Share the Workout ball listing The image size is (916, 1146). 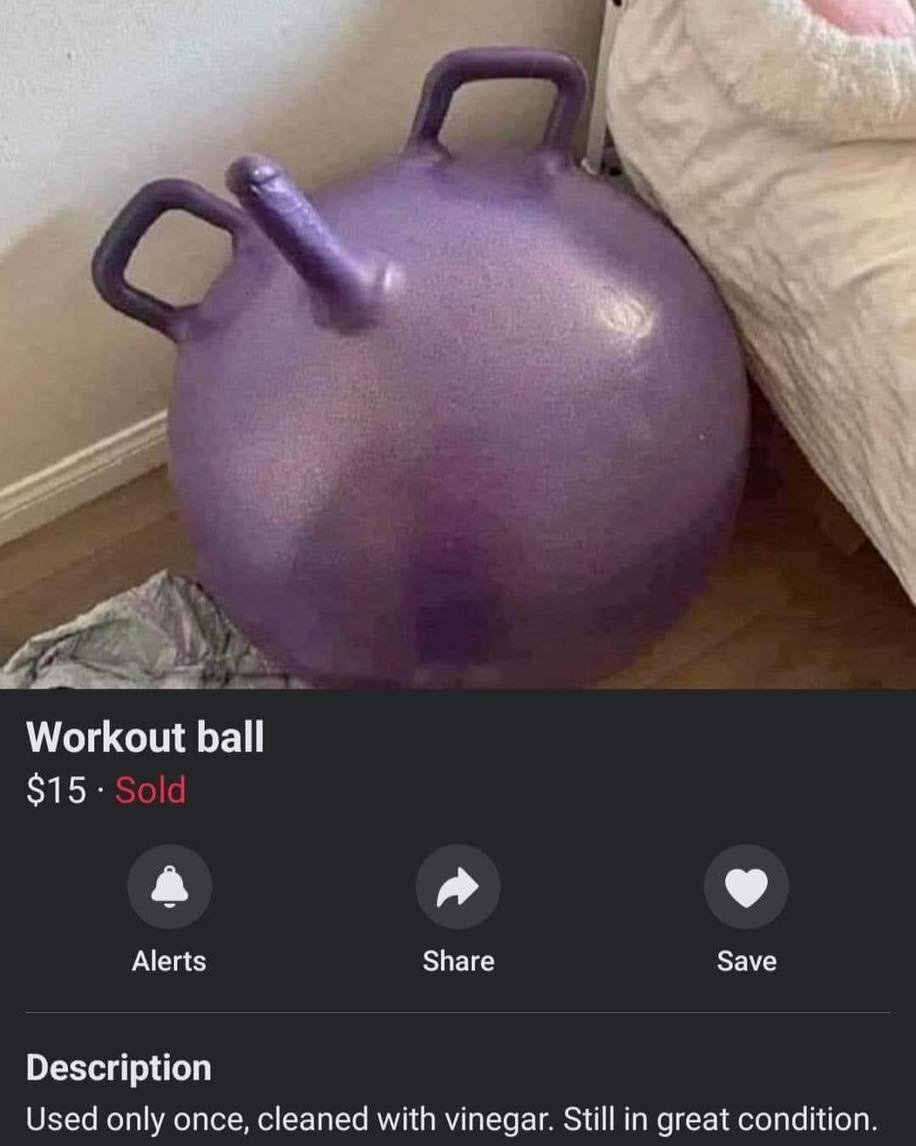coord(458,887)
